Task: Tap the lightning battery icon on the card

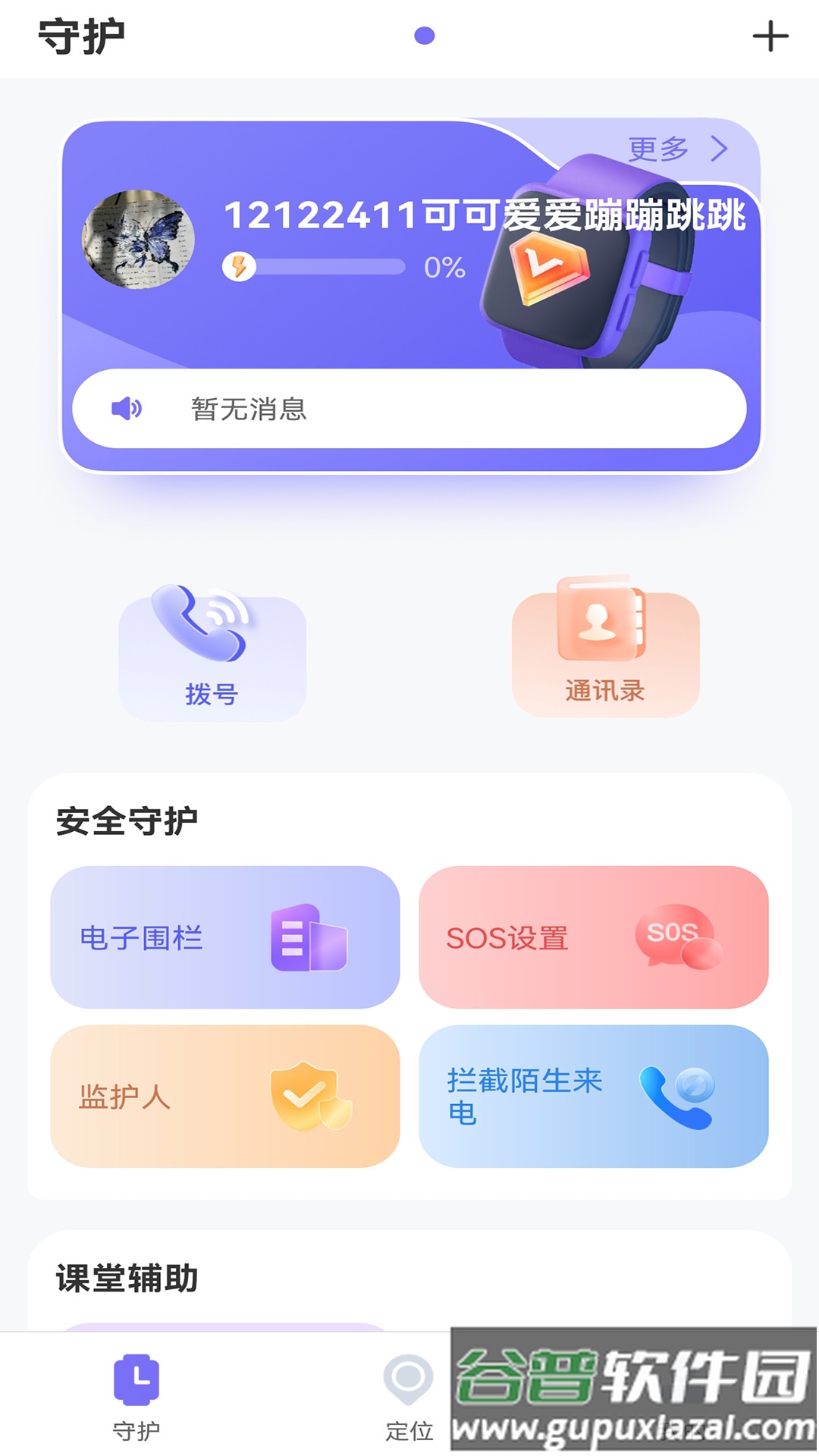Action: 239,266
